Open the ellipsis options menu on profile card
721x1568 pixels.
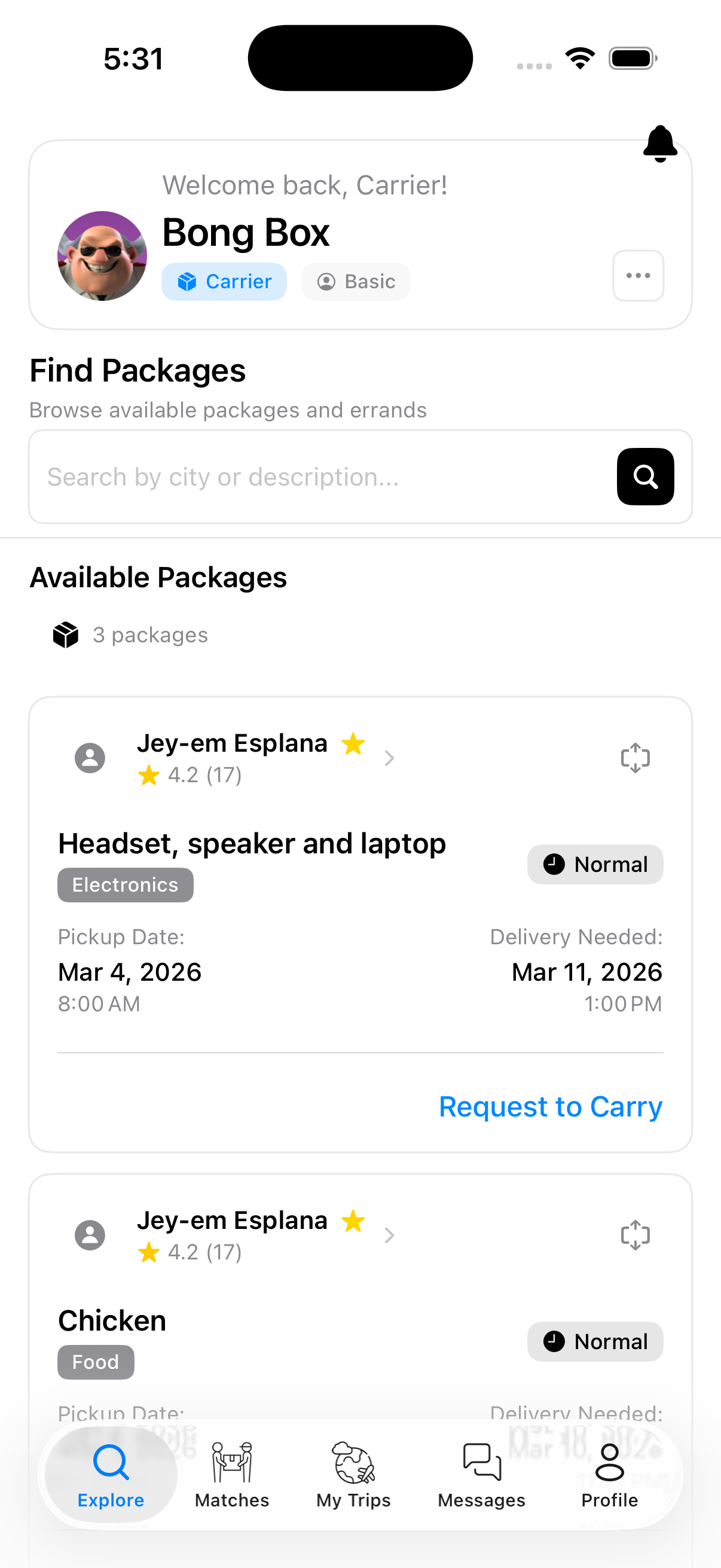tap(638, 276)
